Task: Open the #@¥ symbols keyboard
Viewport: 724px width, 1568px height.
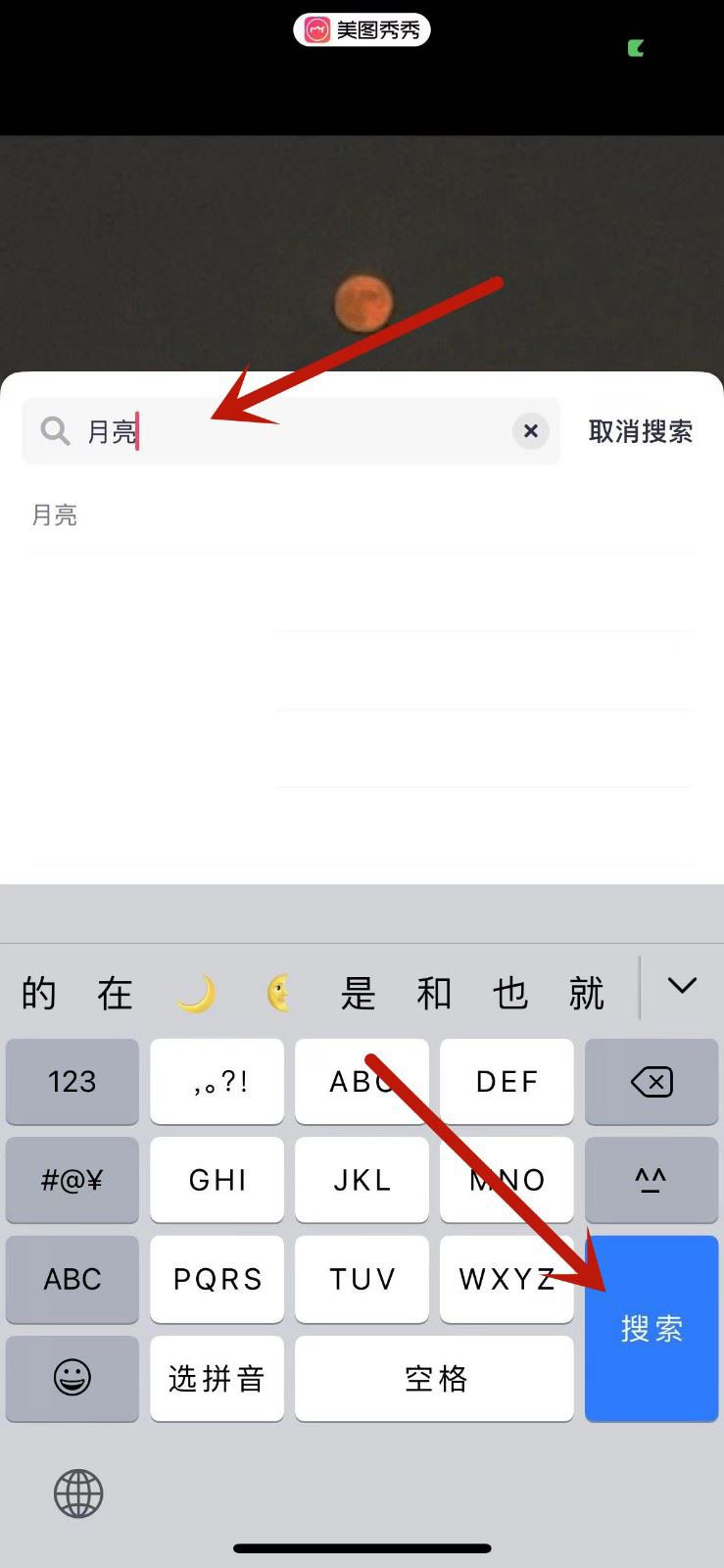Action: coord(72,1180)
